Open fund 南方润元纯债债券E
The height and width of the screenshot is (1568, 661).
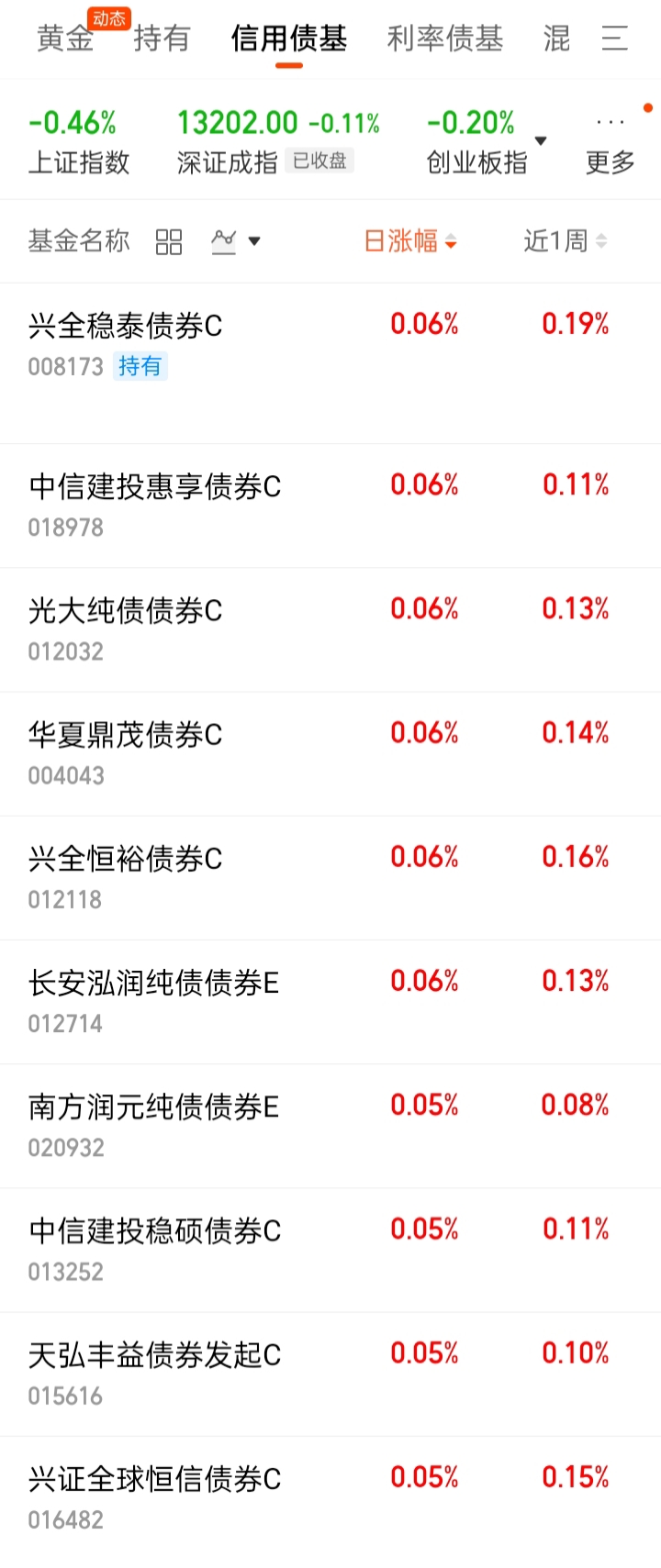tap(153, 1107)
